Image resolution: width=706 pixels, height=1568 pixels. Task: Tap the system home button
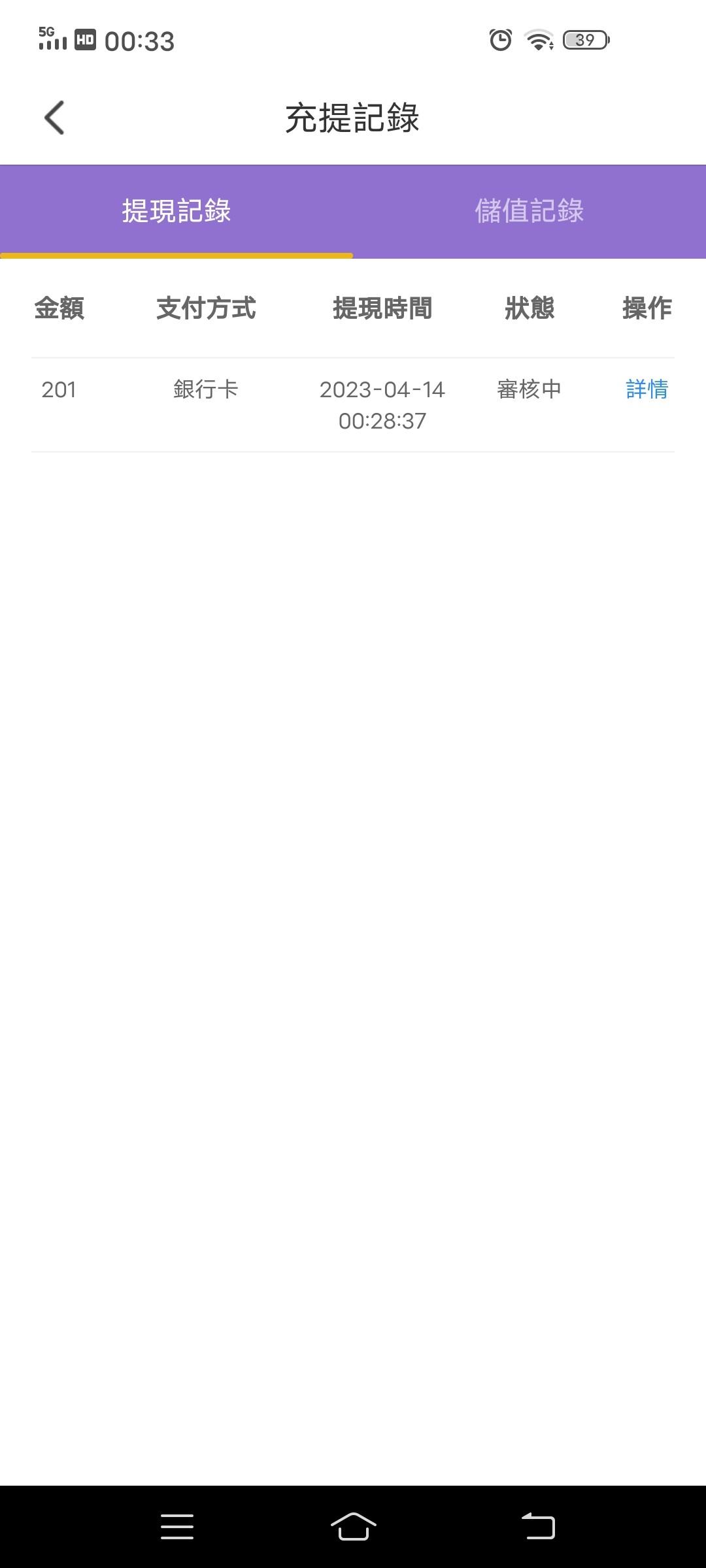353,1526
